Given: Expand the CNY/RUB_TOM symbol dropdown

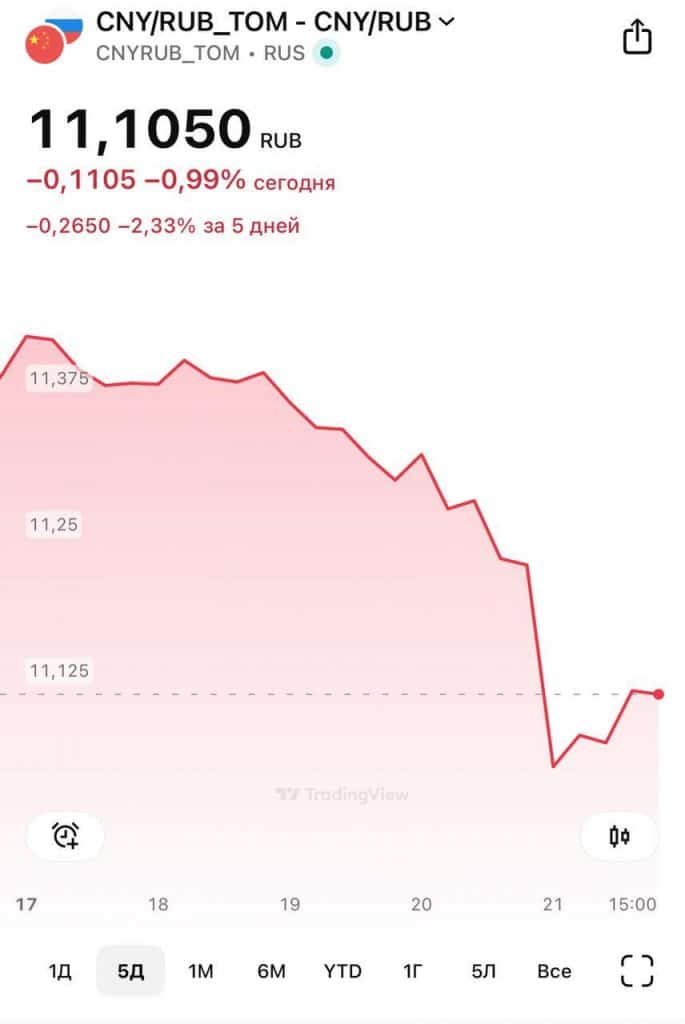Looking at the screenshot, I should [446, 22].
